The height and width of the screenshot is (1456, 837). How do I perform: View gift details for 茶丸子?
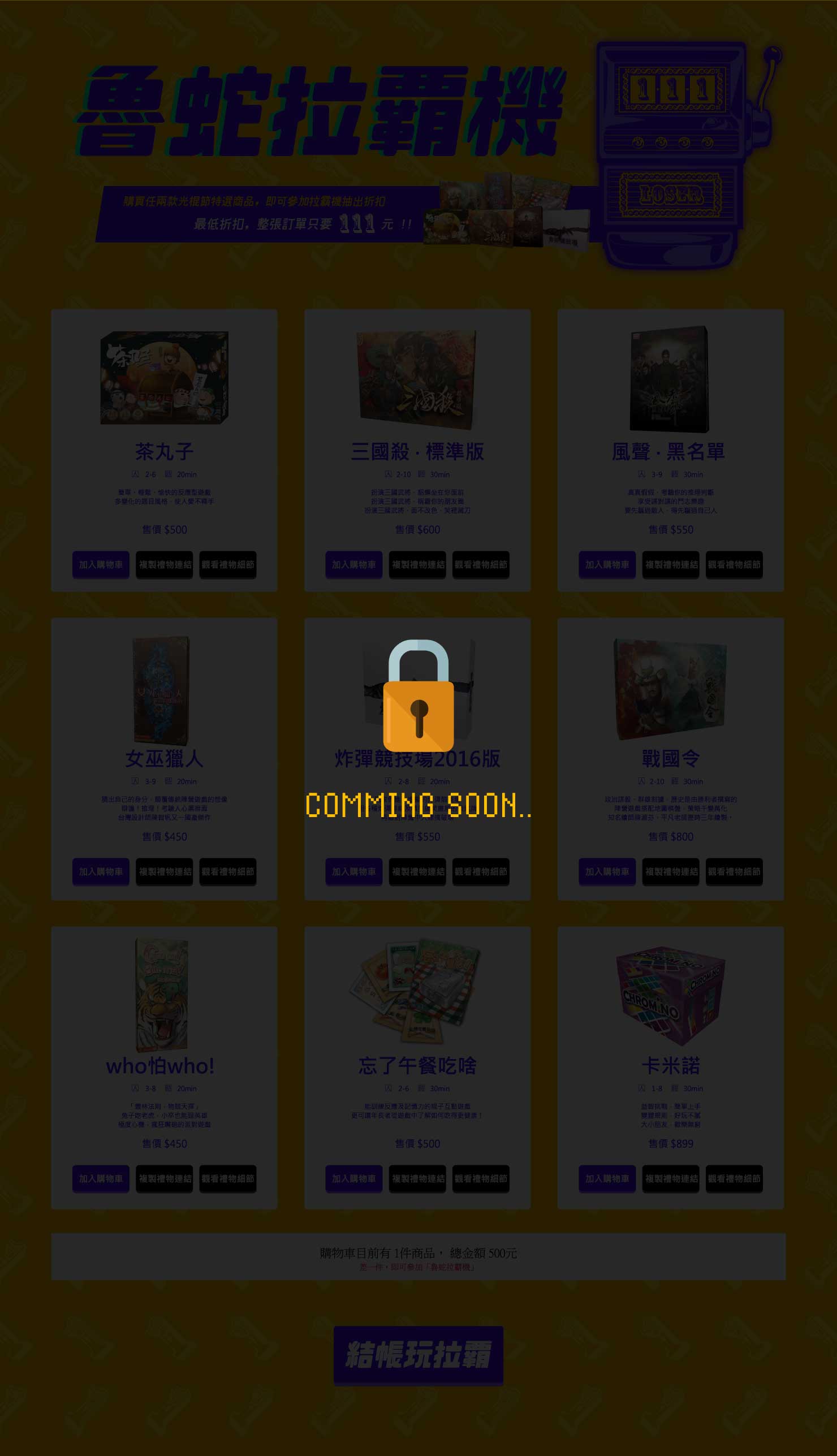(228, 564)
